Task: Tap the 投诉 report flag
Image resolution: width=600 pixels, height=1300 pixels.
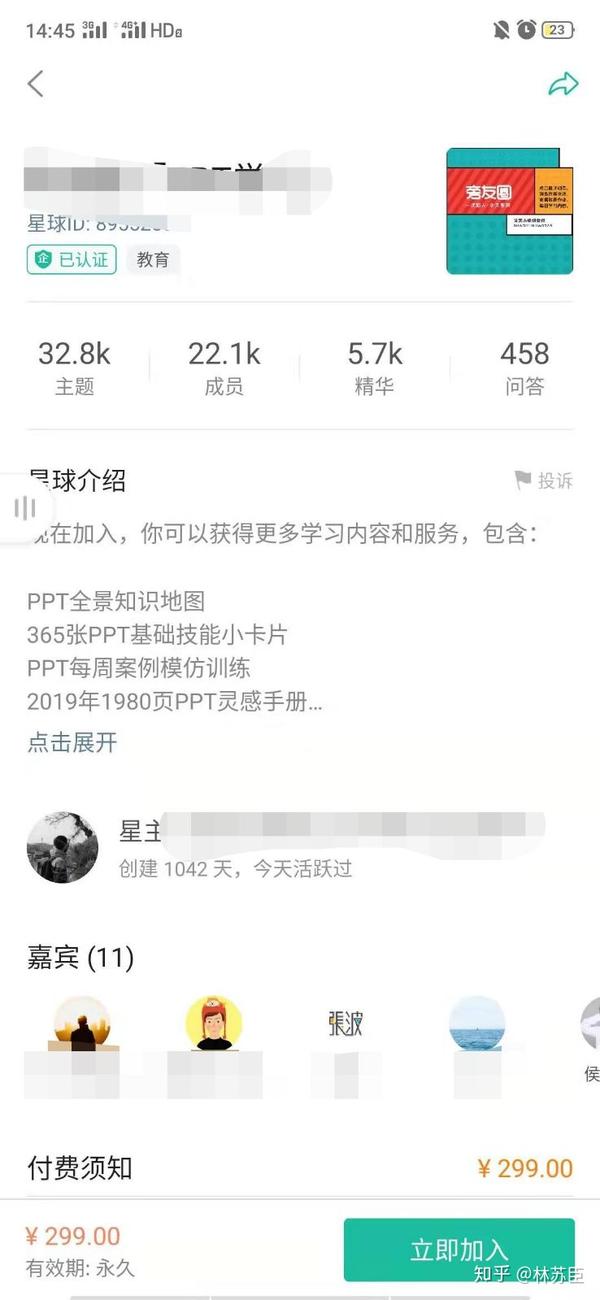Action: pyautogui.click(x=544, y=481)
